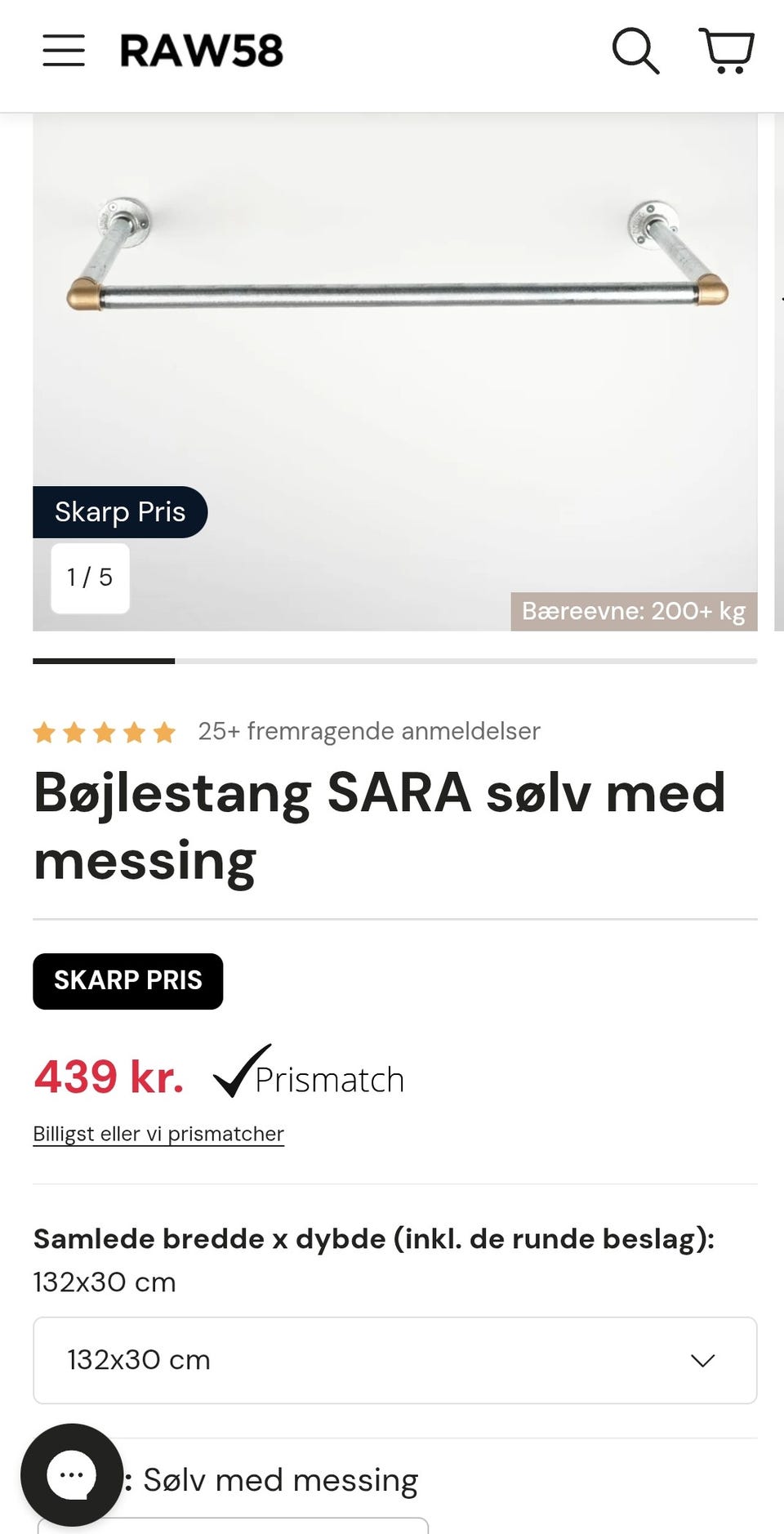Tap the RAW58 logo to go home
Screen dimensions: 784x1534
tap(202, 51)
